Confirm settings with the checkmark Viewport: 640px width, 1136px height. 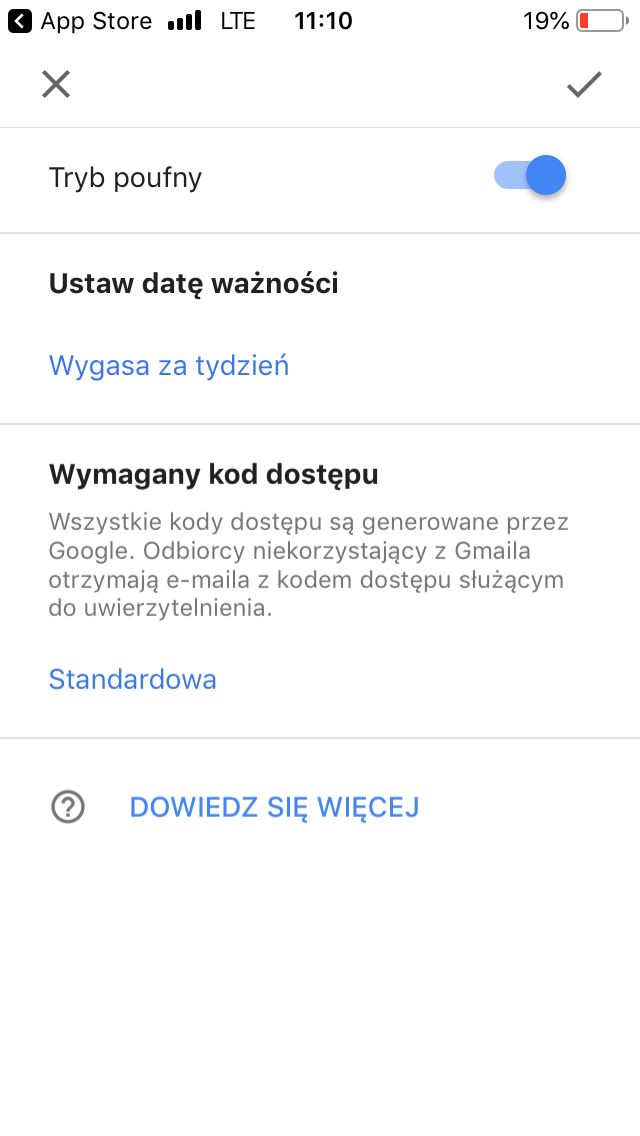tap(583, 85)
